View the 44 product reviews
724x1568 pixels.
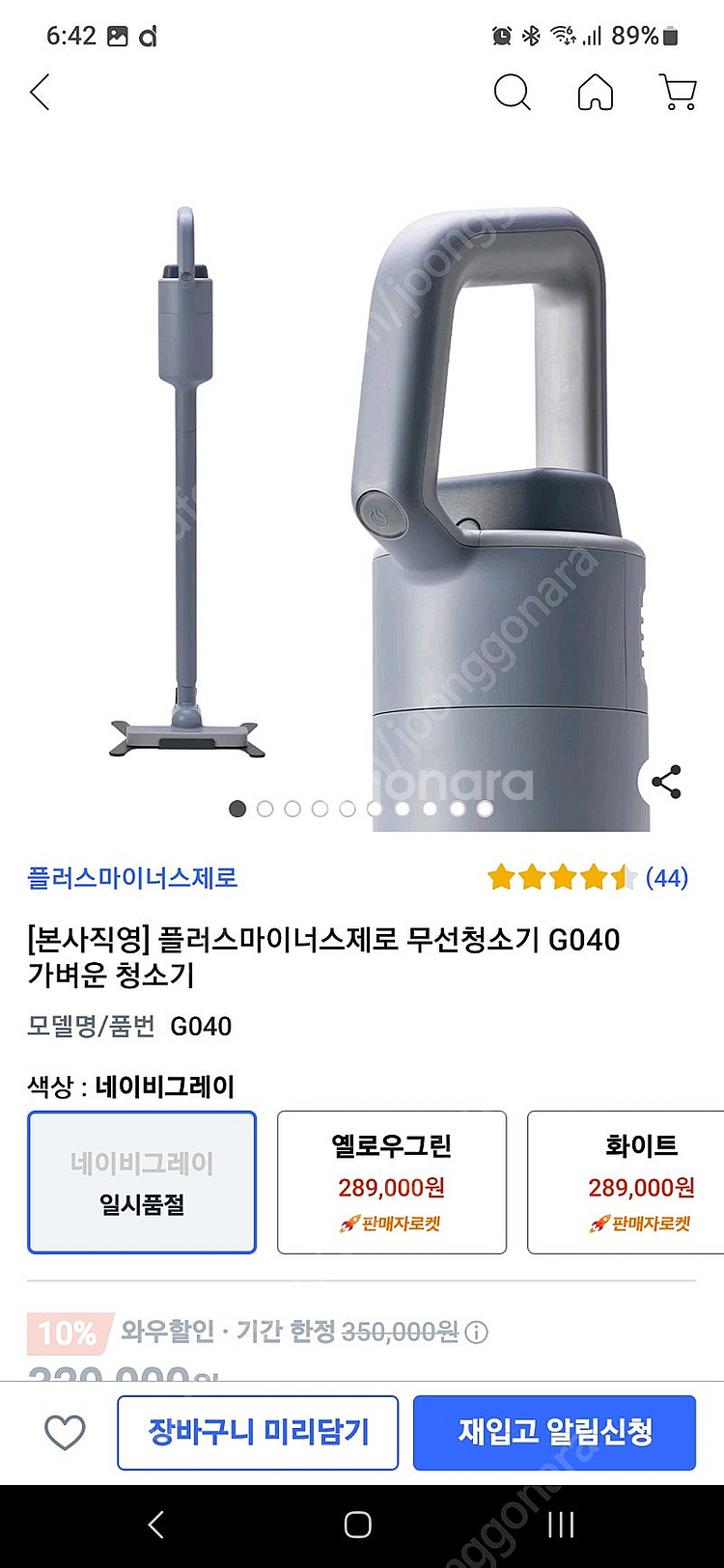666,878
